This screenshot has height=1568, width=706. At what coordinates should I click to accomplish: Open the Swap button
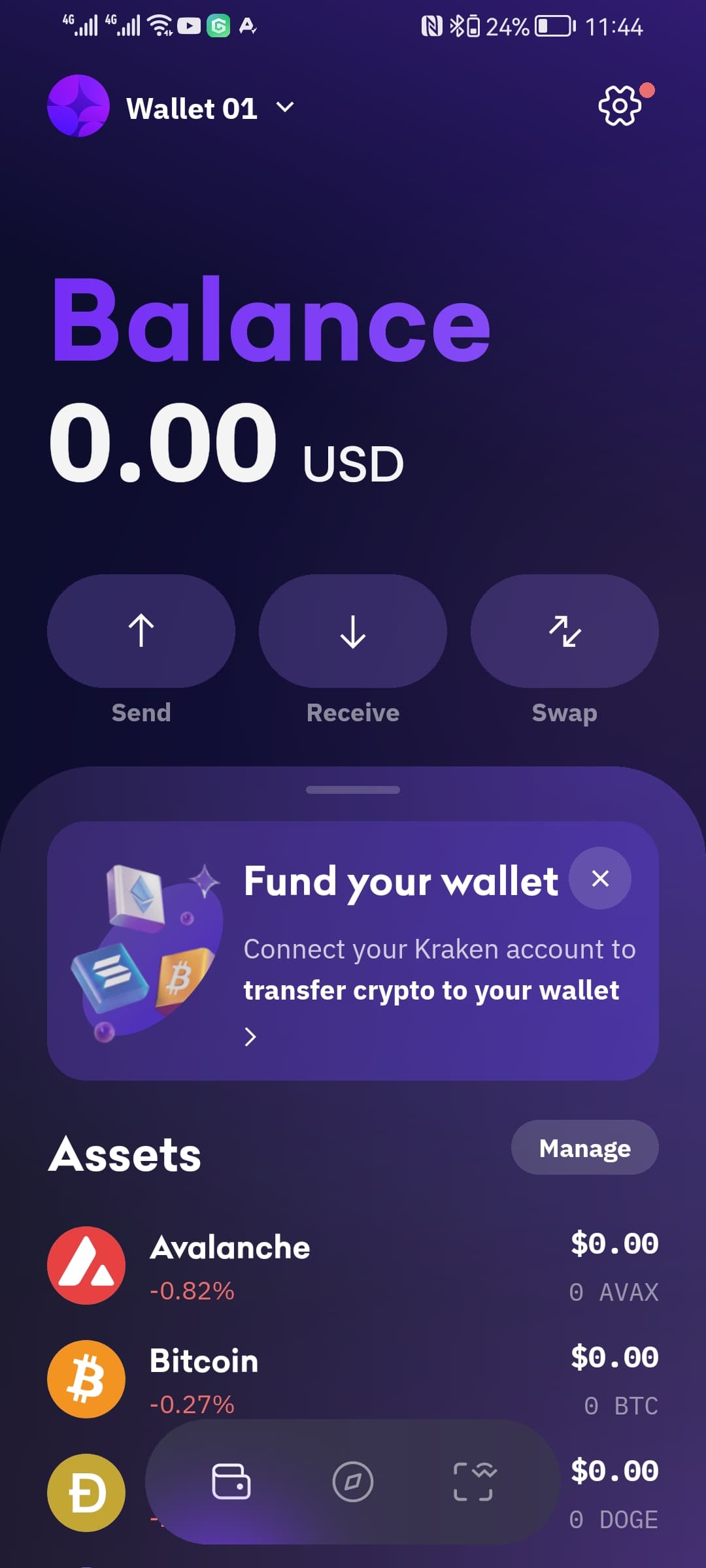point(564,631)
